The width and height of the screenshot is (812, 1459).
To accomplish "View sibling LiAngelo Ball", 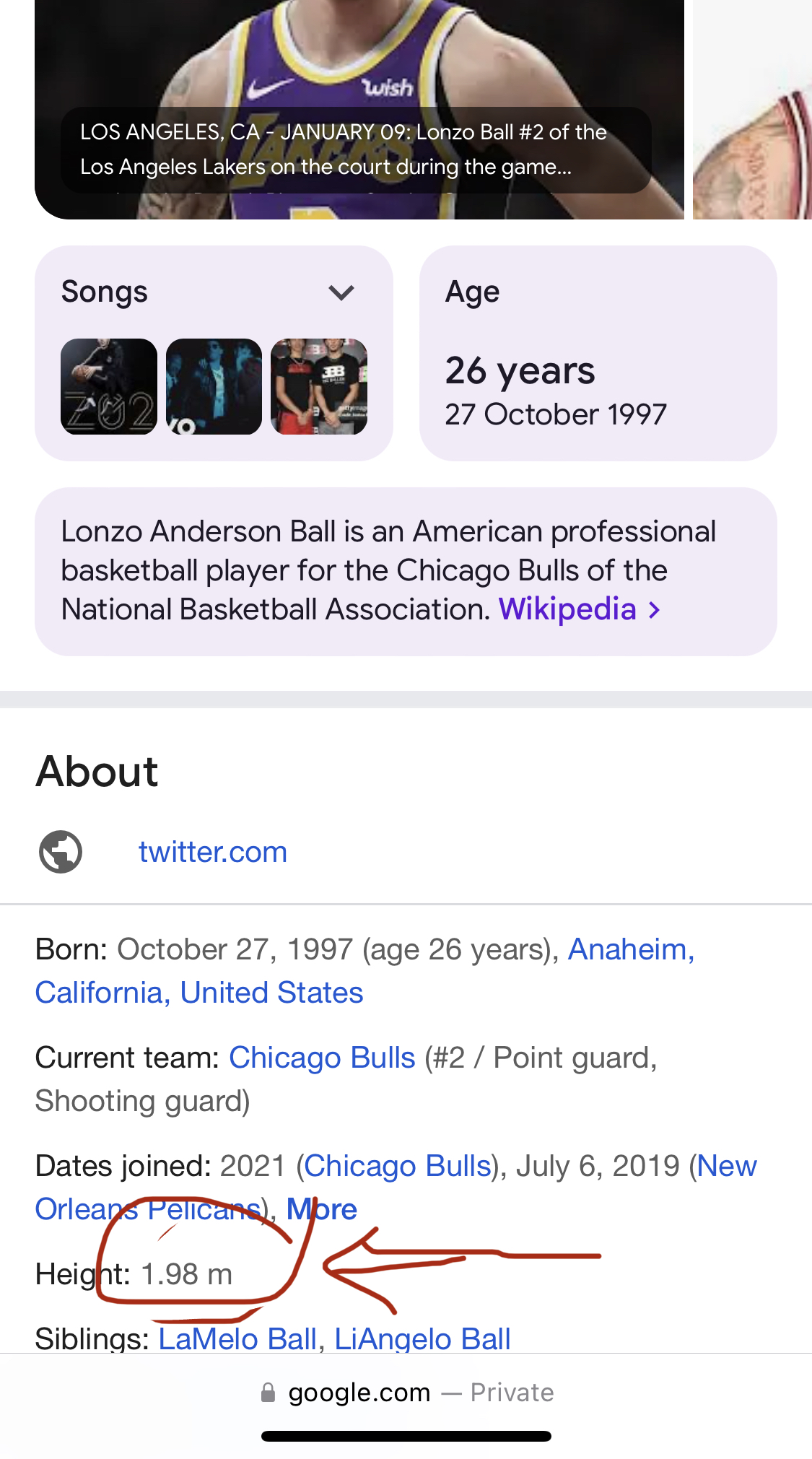I will pos(422,1339).
